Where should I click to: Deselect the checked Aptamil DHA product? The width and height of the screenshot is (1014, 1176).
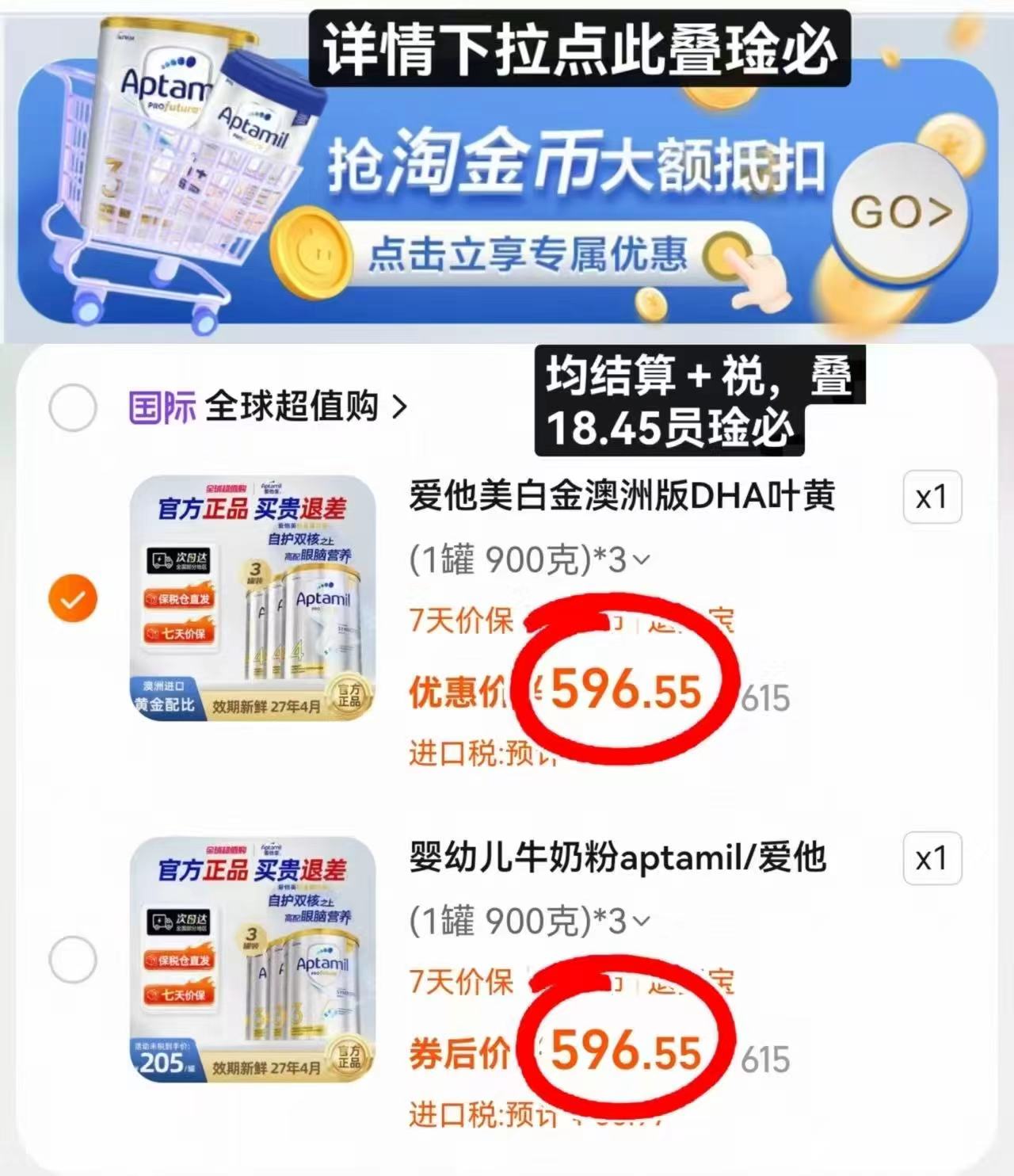click(x=73, y=597)
